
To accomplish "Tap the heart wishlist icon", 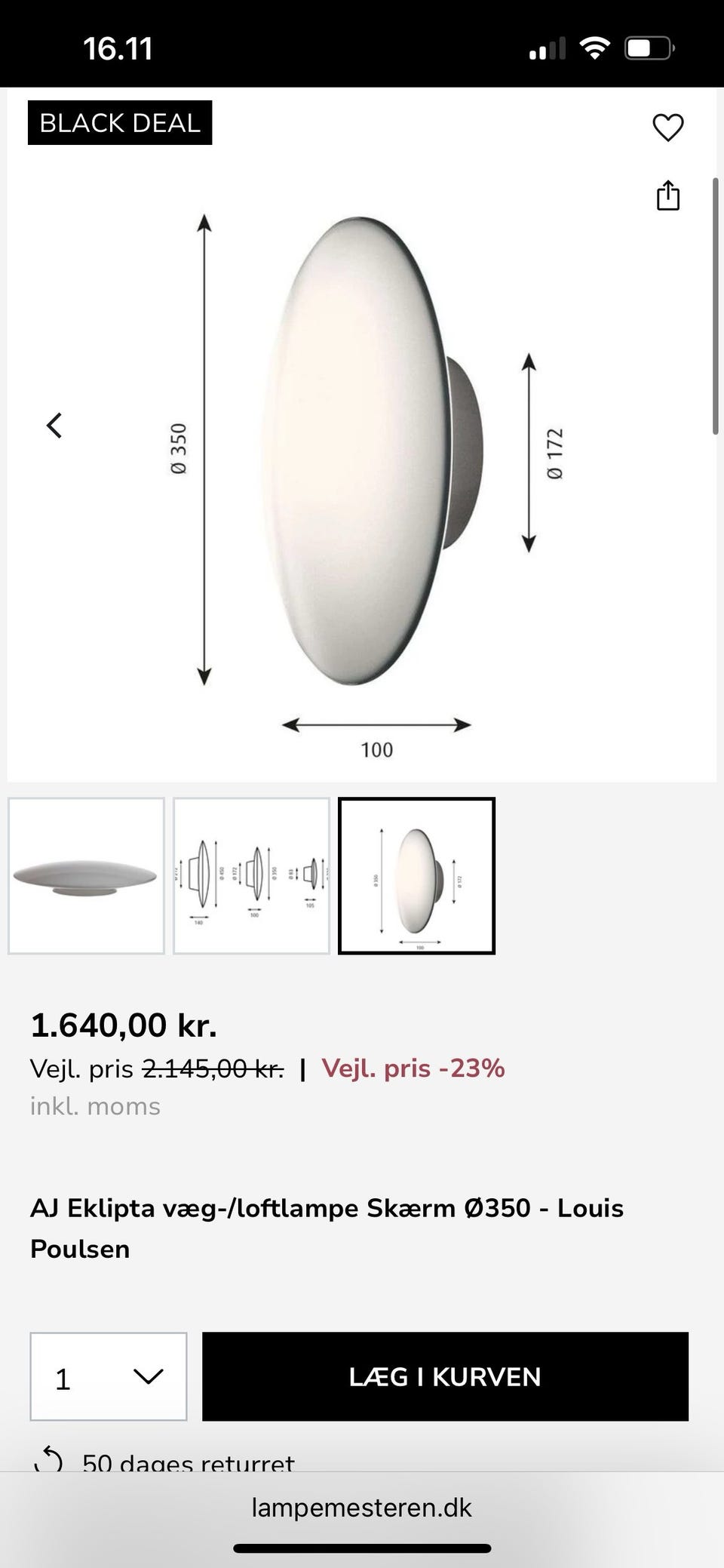I will pyautogui.click(x=667, y=128).
